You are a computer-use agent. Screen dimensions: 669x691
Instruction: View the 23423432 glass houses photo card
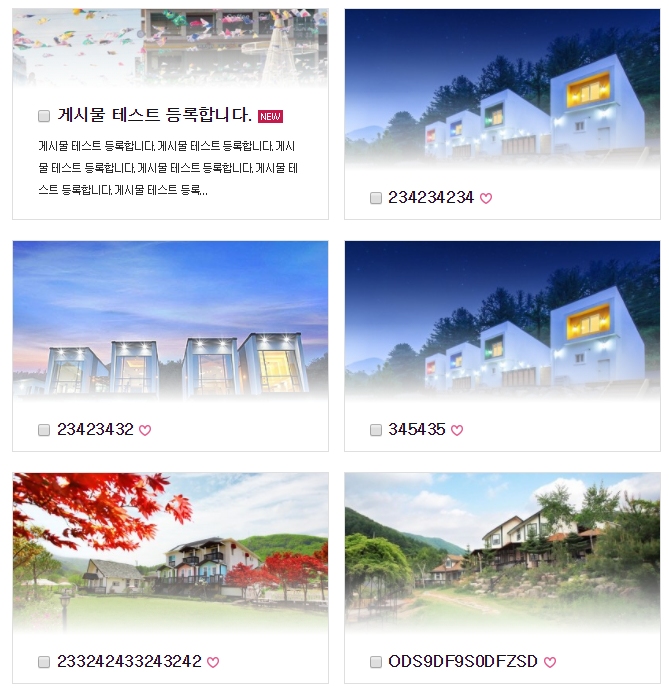(x=170, y=320)
